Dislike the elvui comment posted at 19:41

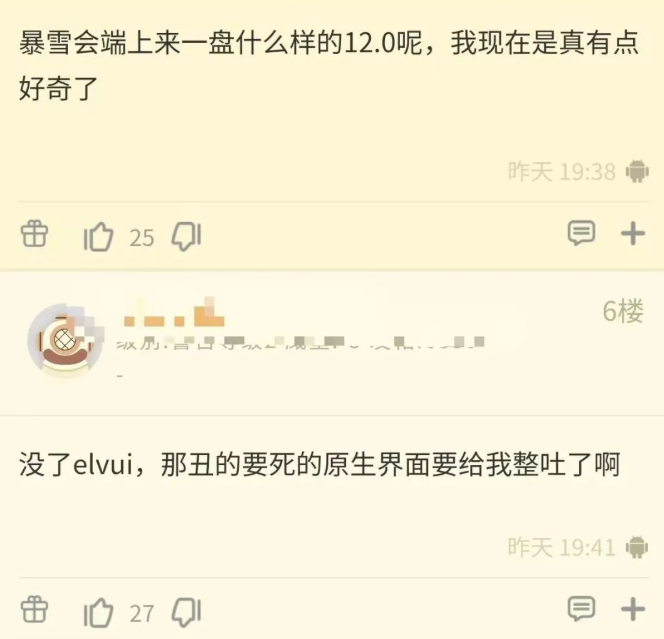click(186, 610)
